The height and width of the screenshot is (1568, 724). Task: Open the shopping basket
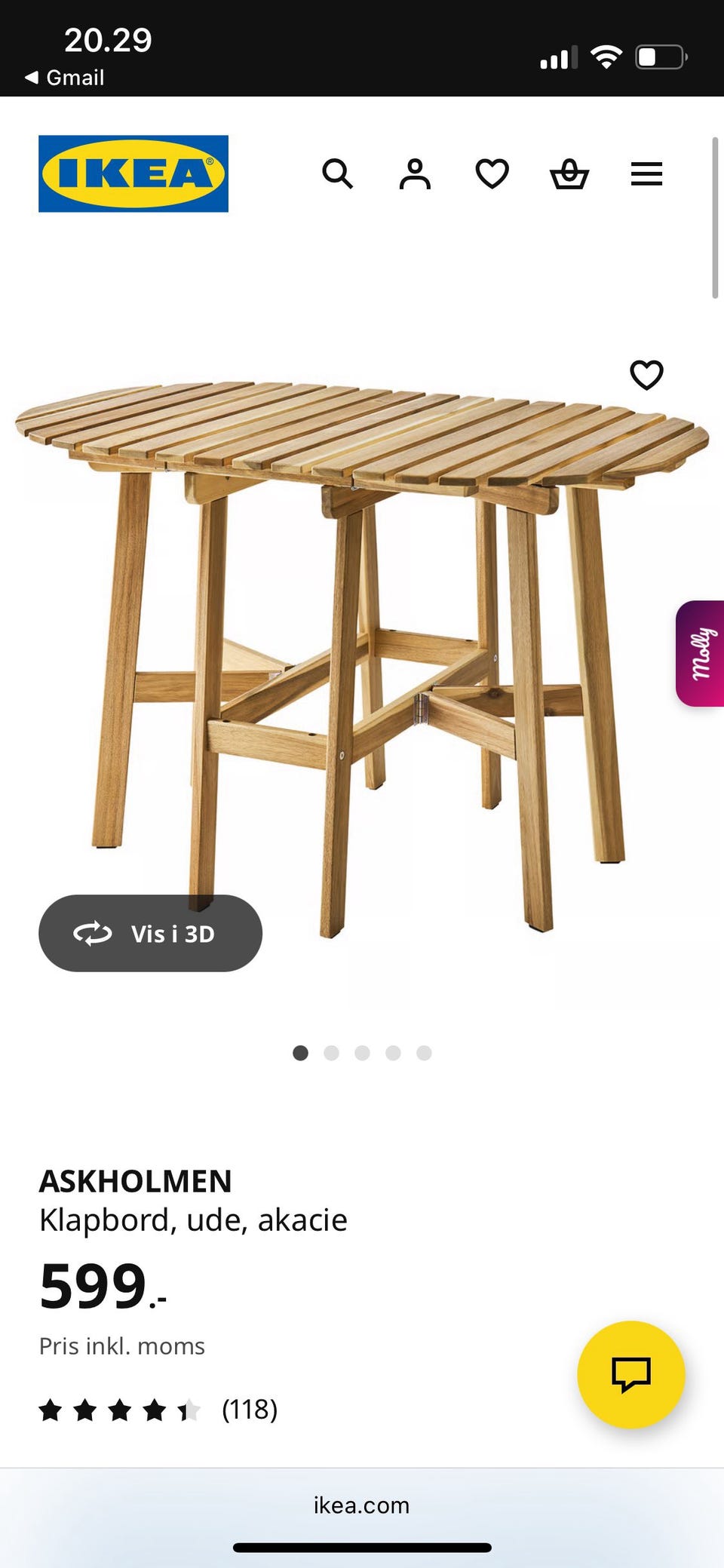[x=569, y=173]
